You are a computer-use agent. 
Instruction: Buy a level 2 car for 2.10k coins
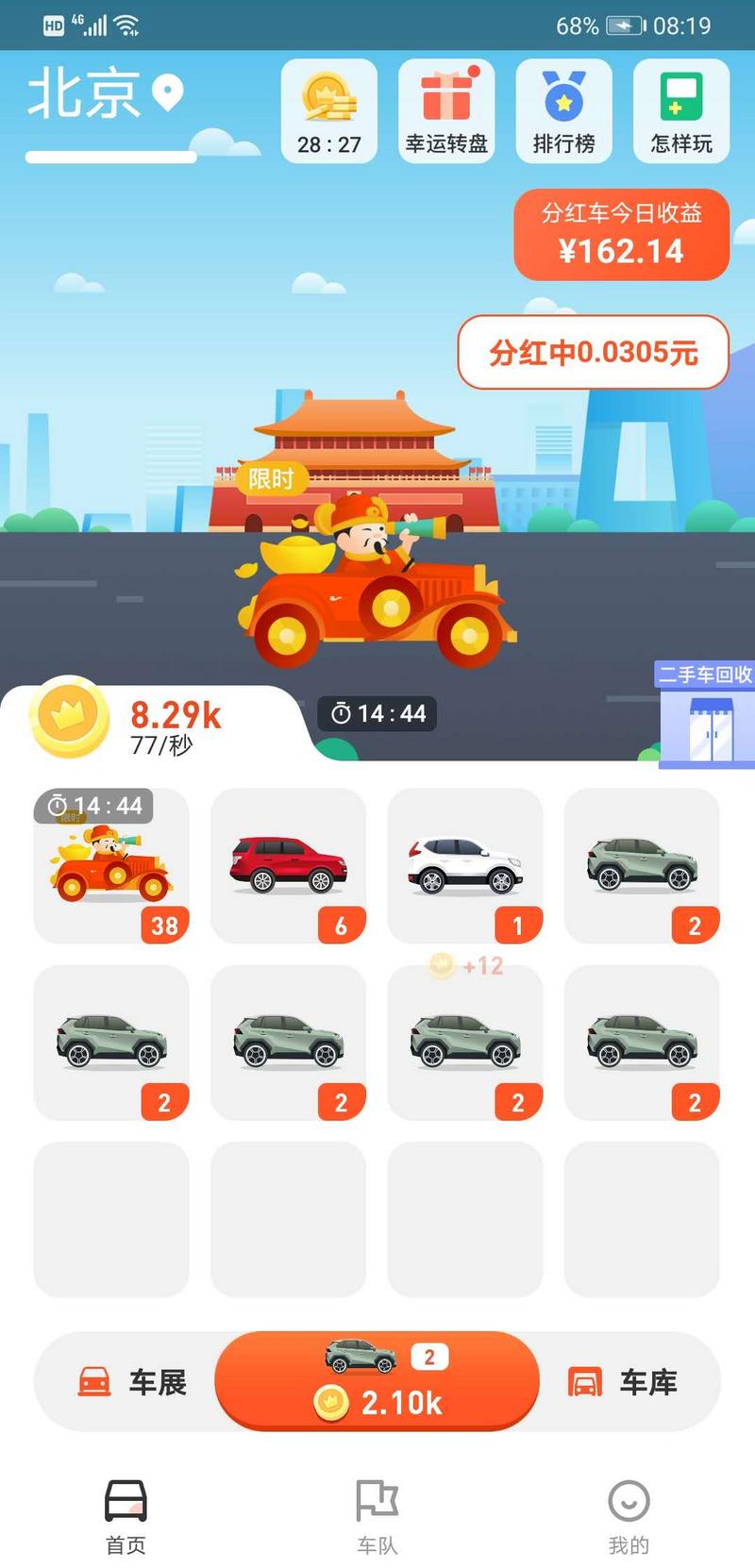pos(377,1381)
